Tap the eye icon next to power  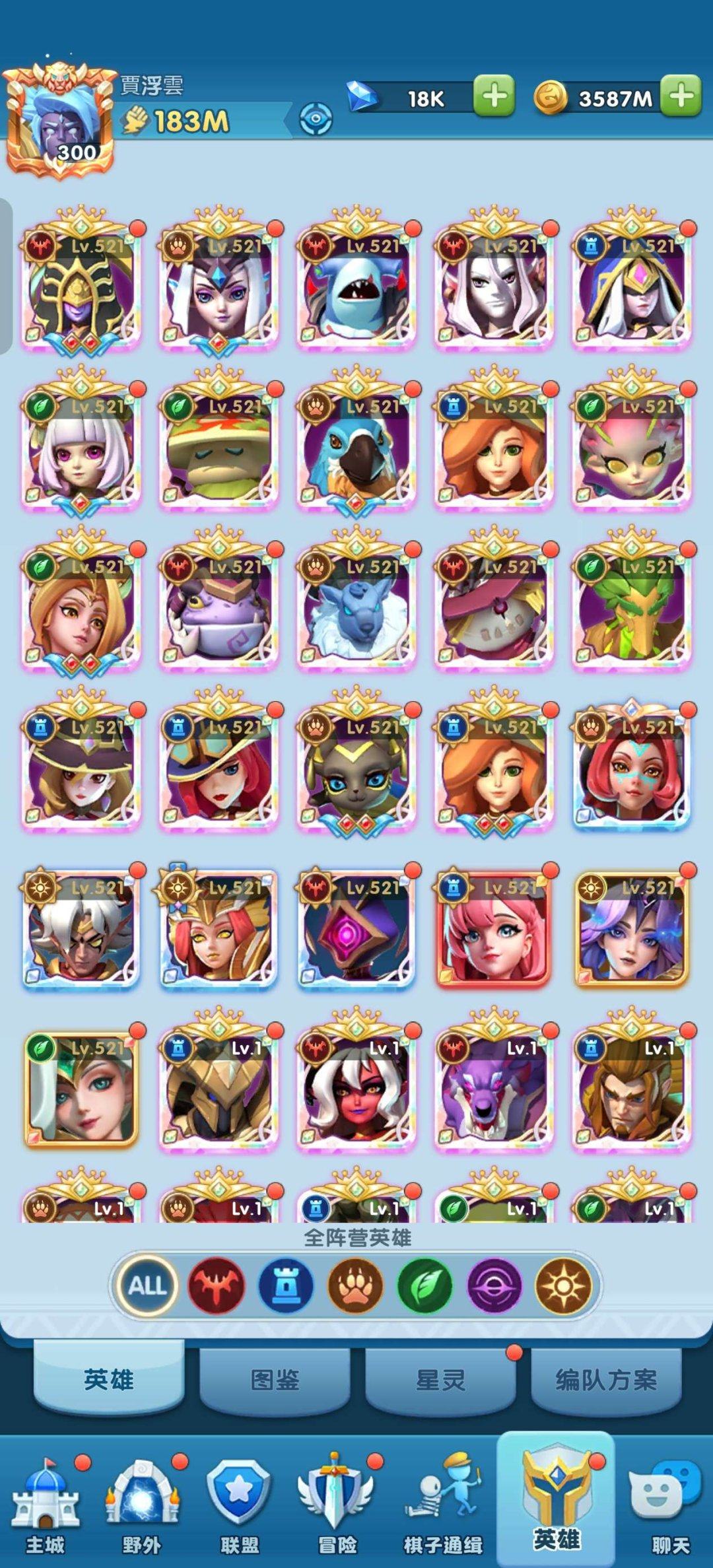coord(316,119)
